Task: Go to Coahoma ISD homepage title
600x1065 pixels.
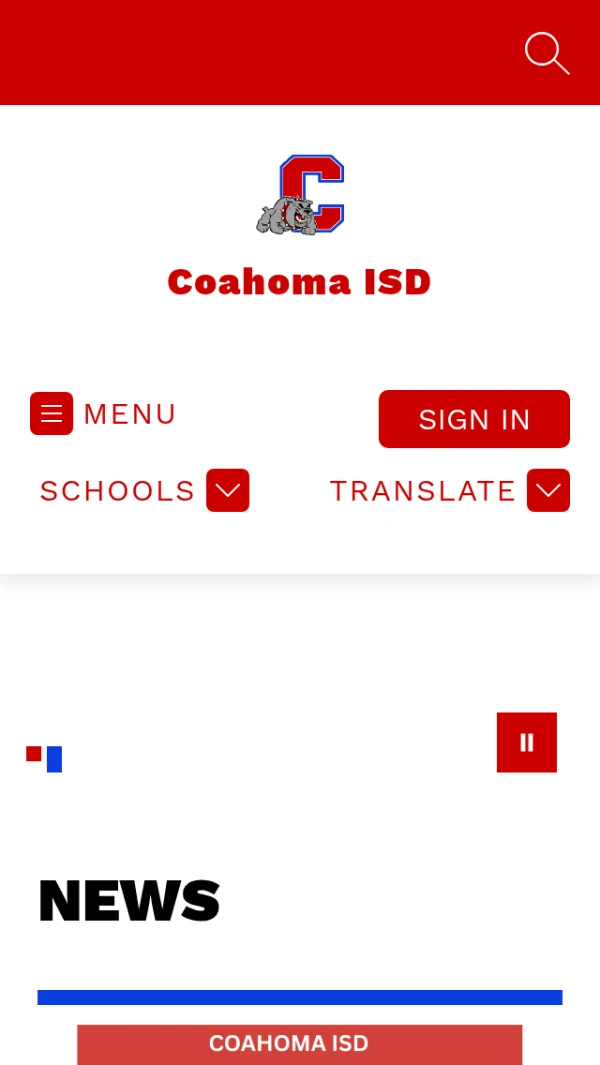Action: (x=299, y=282)
